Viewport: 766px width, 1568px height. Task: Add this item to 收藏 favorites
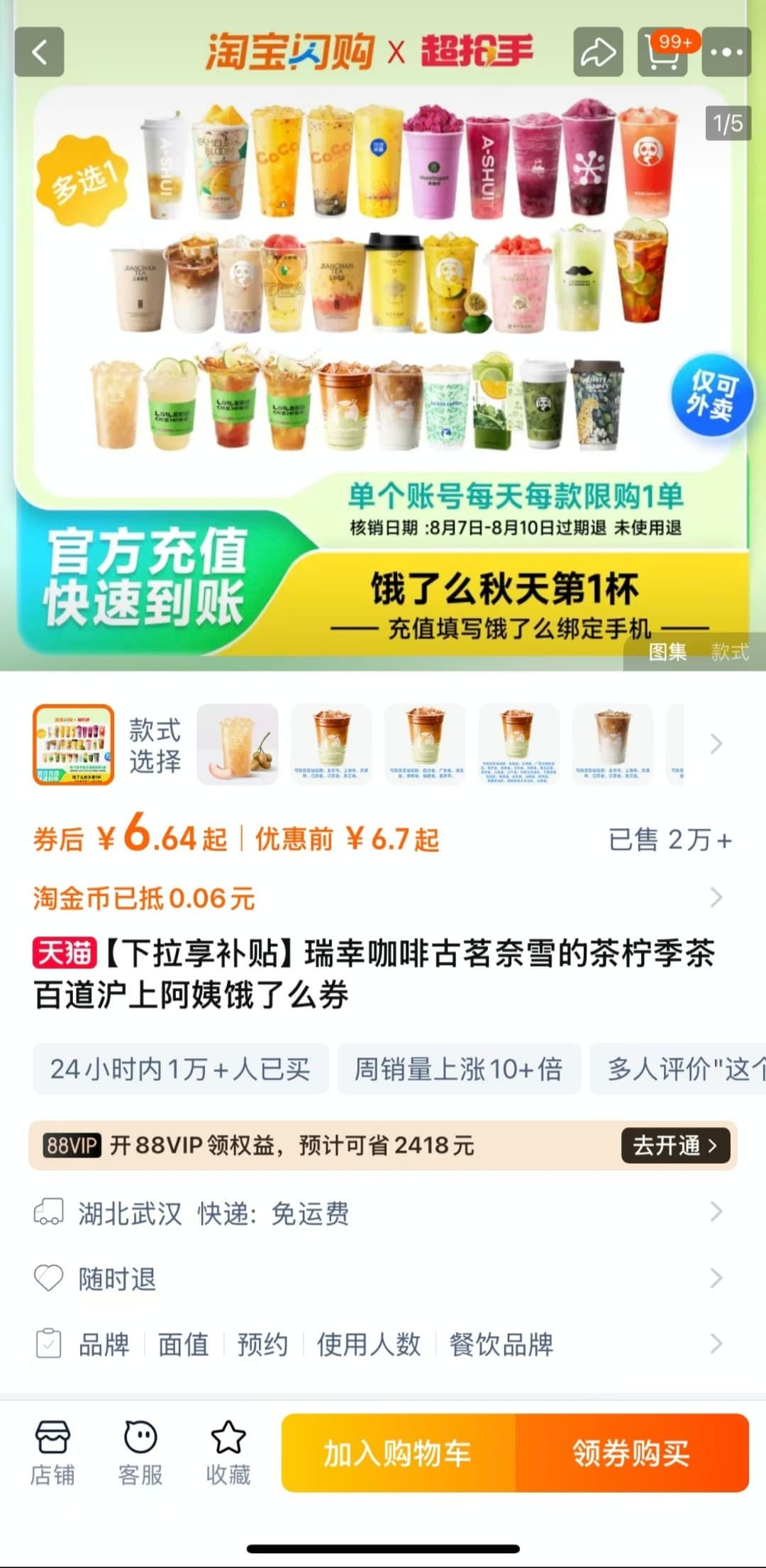pyautogui.click(x=228, y=1452)
